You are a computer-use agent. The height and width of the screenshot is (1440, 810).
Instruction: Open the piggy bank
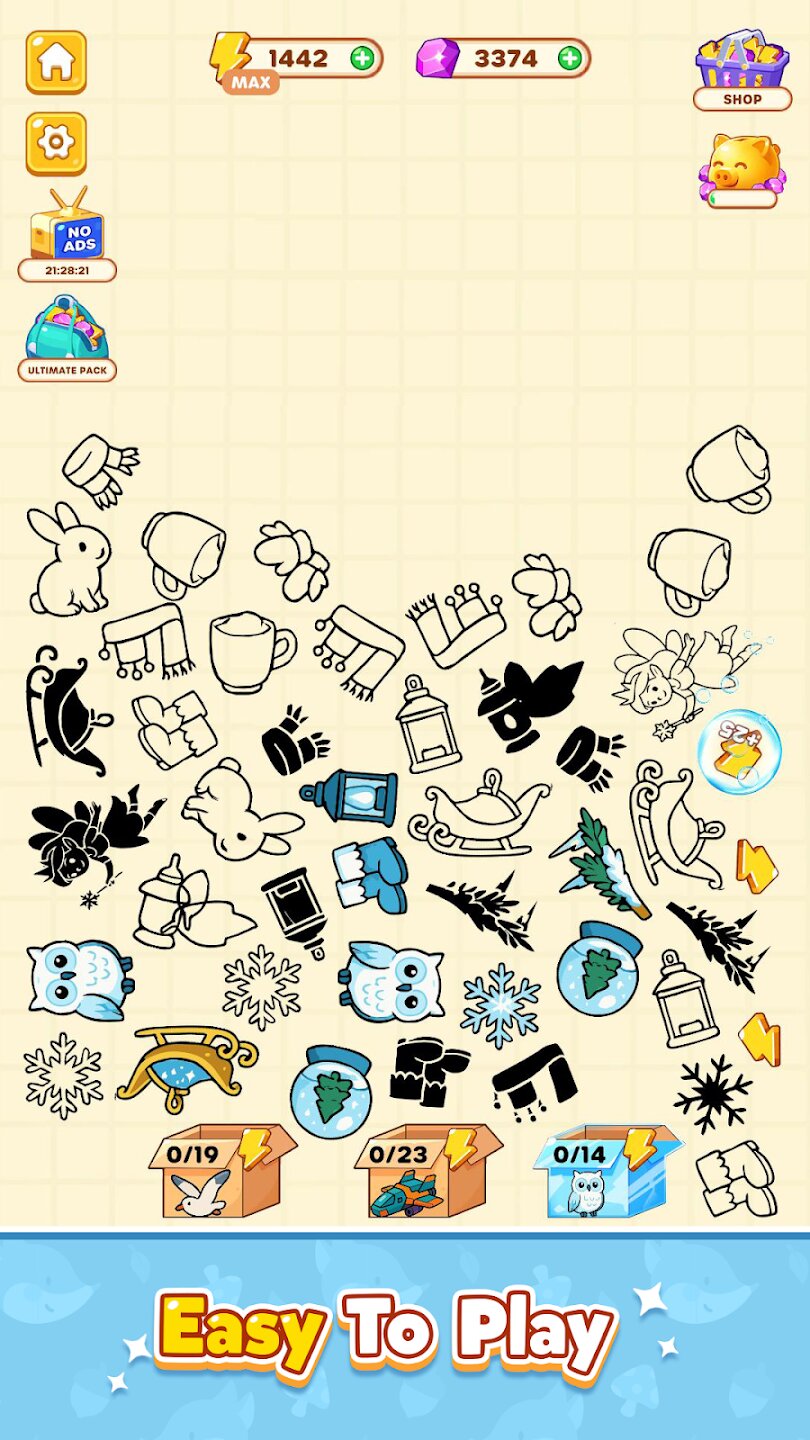point(742,168)
